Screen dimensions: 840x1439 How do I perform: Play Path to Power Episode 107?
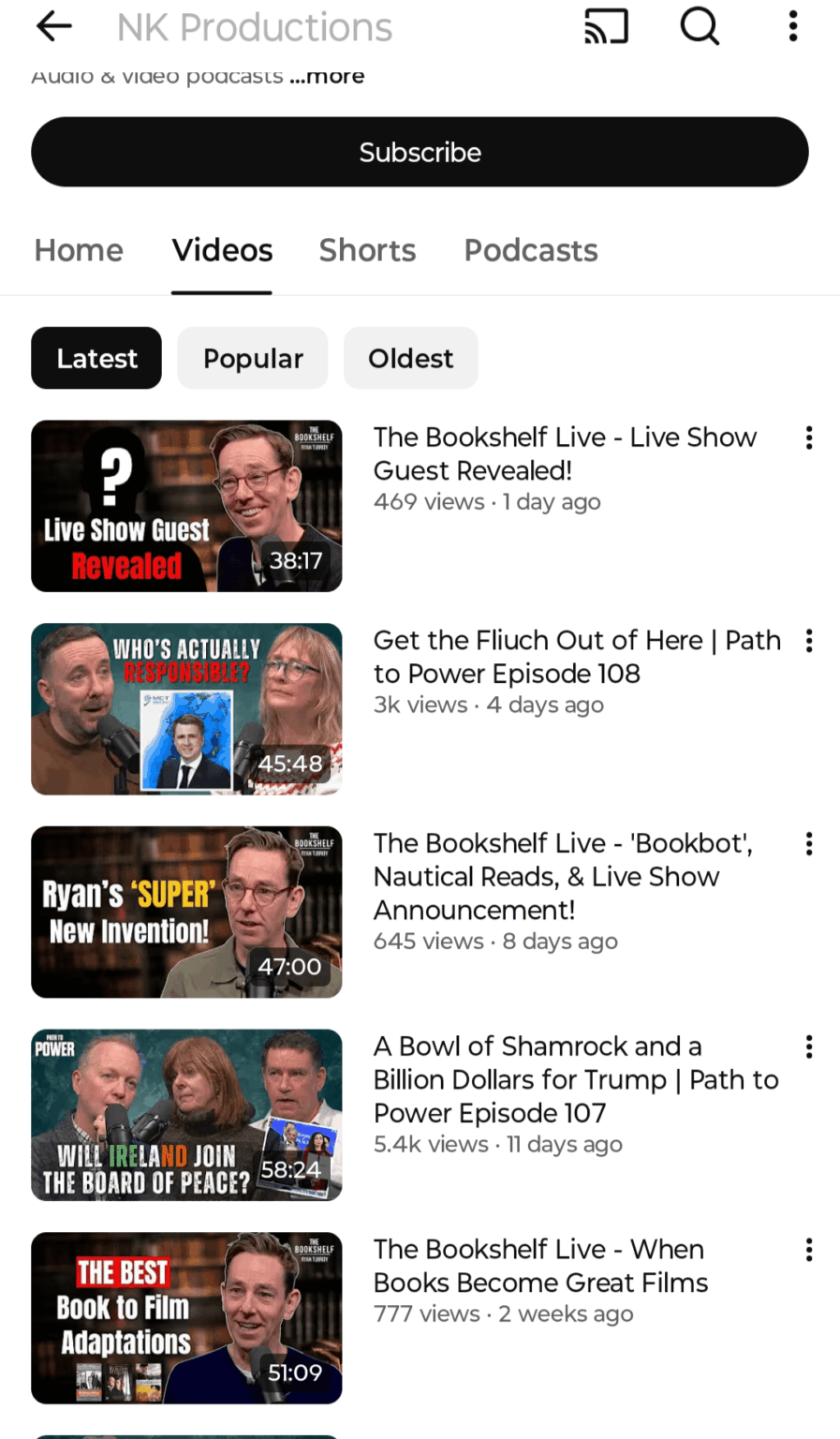[x=186, y=1115]
